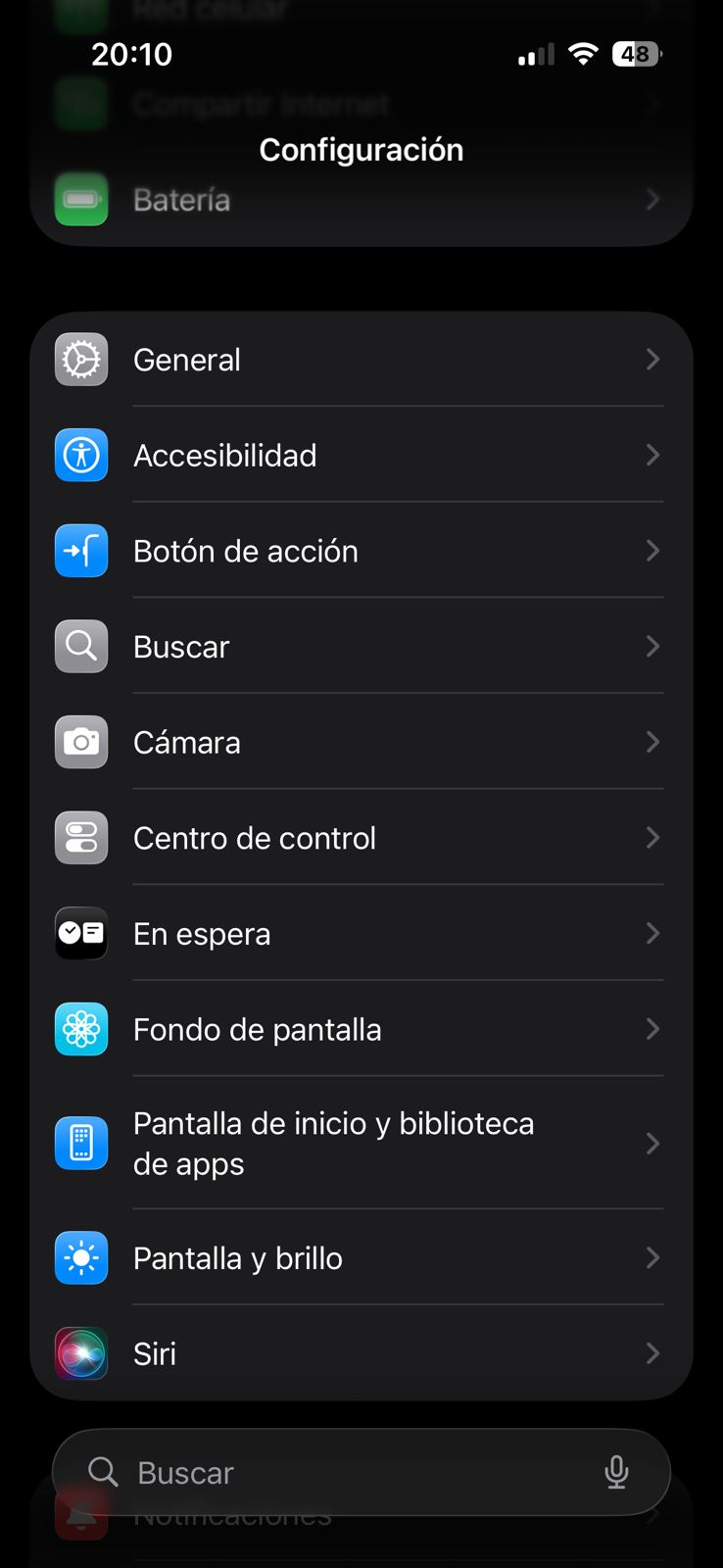Go to Pantalla y brillo
Image resolution: width=723 pixels, height=1568 pixels.
[361, 1258]
